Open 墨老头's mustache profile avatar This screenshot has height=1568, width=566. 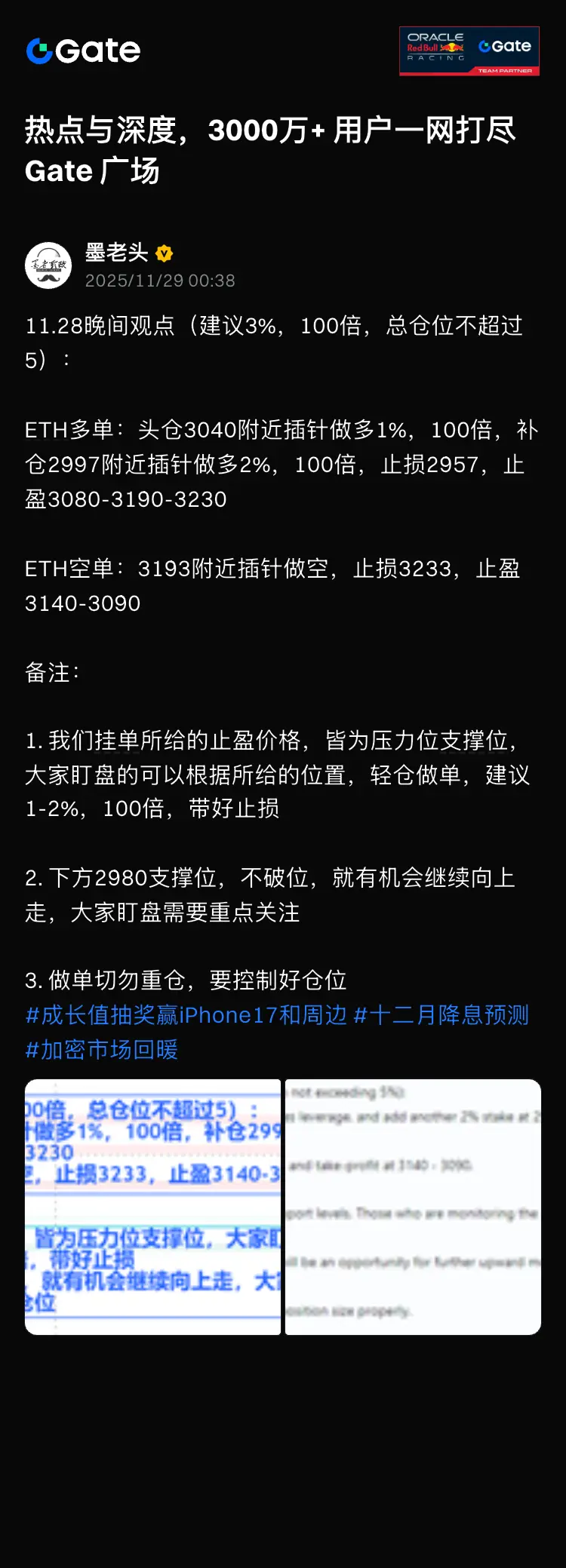(x=48, y=265)
